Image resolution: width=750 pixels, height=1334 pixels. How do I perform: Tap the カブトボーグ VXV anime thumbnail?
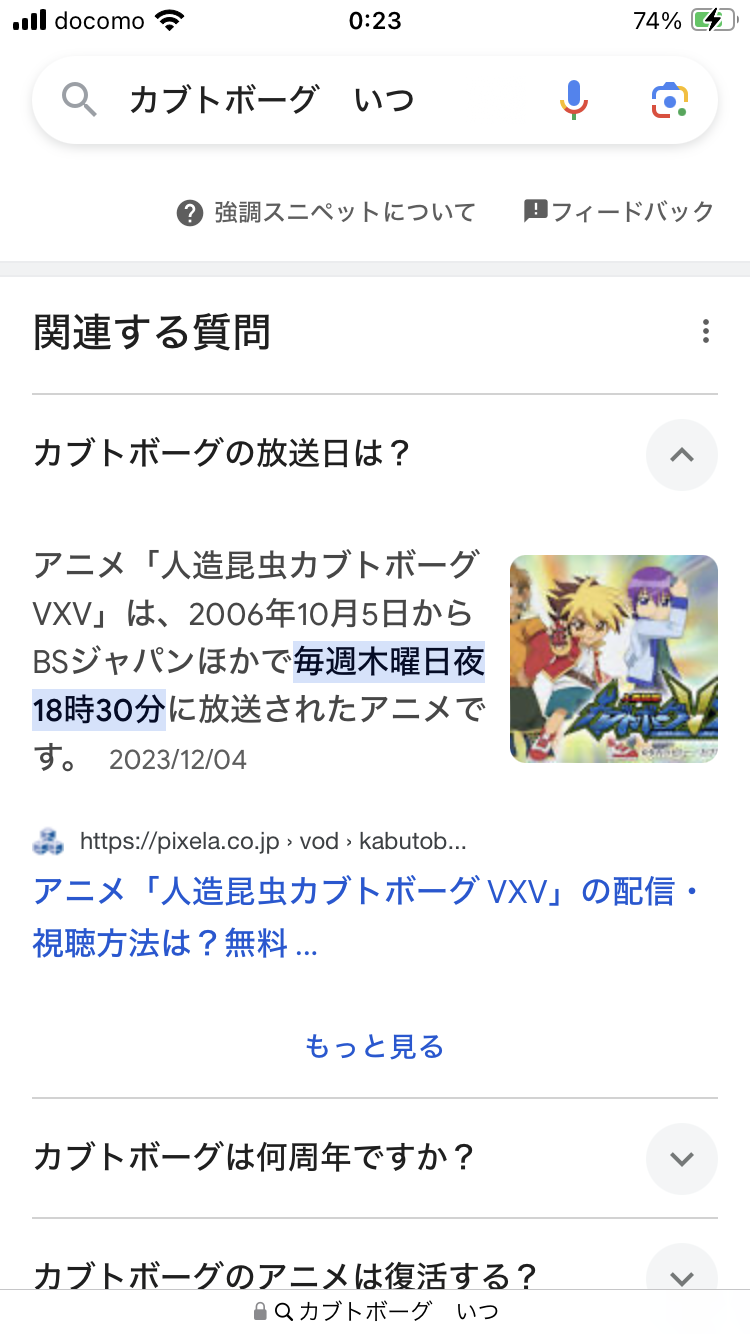pos(614,659)
